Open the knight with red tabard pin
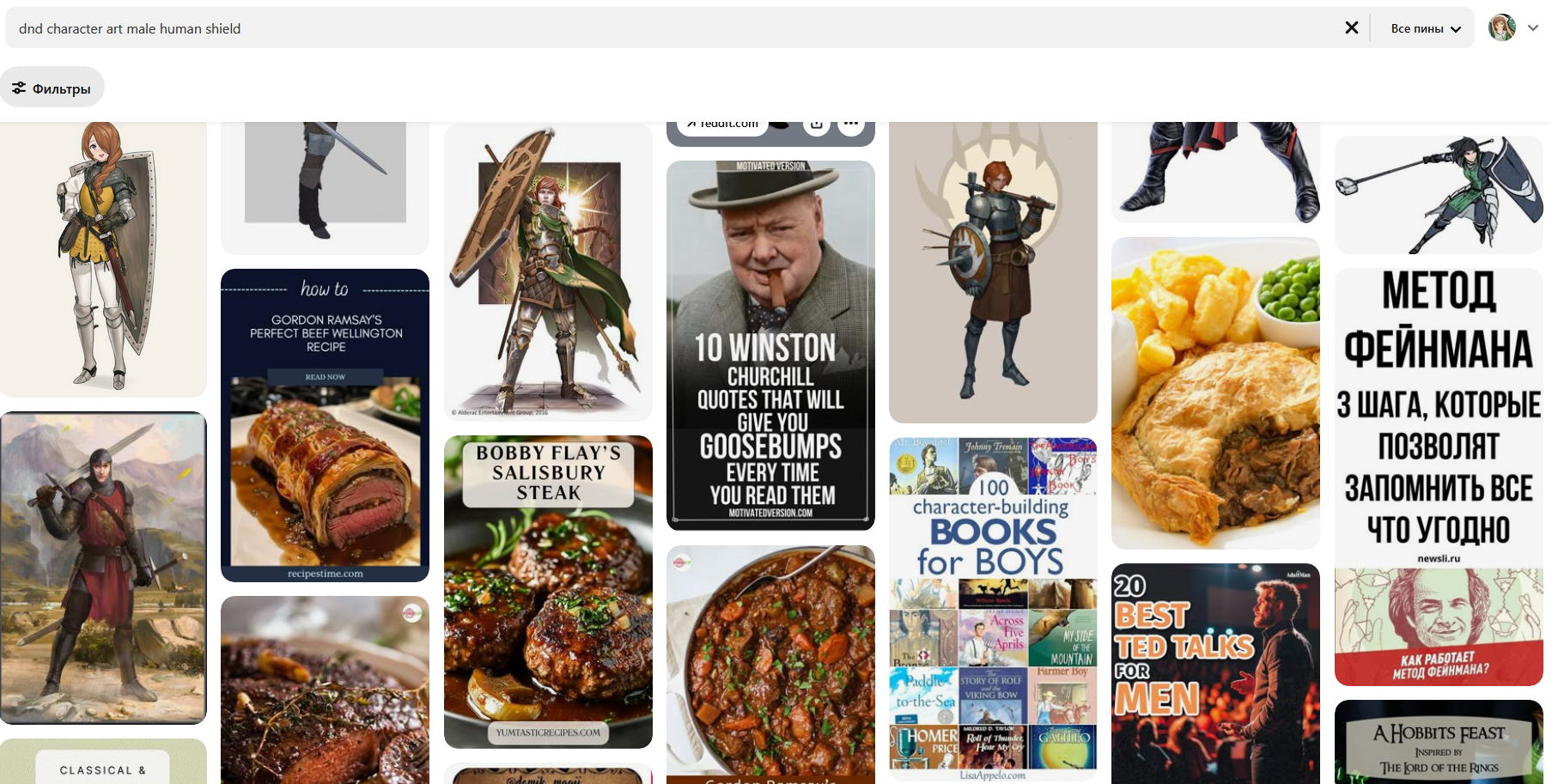This screenshot has width=1552, height=784. pyautogui.click(x=103, y=568)
